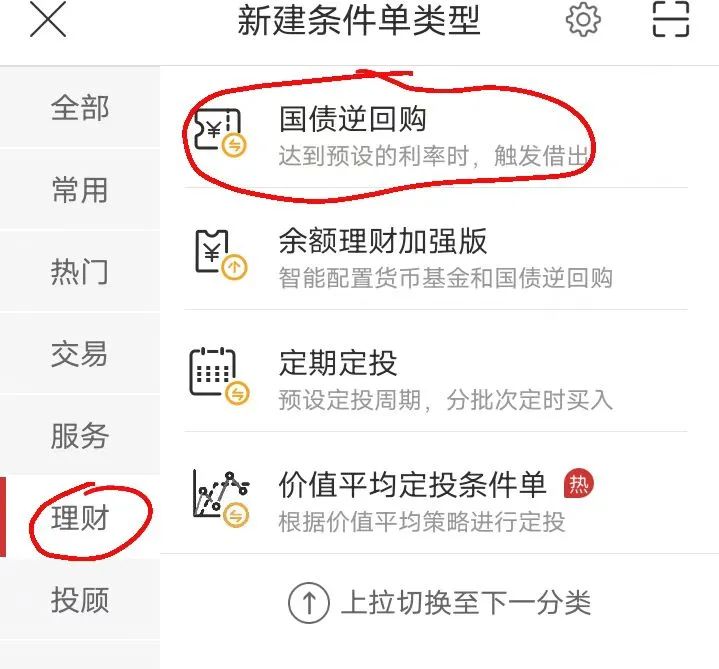The height and width of the screenshot is (669, 719).
Task: Tap the 理财 category
Action: click(80, 518)
